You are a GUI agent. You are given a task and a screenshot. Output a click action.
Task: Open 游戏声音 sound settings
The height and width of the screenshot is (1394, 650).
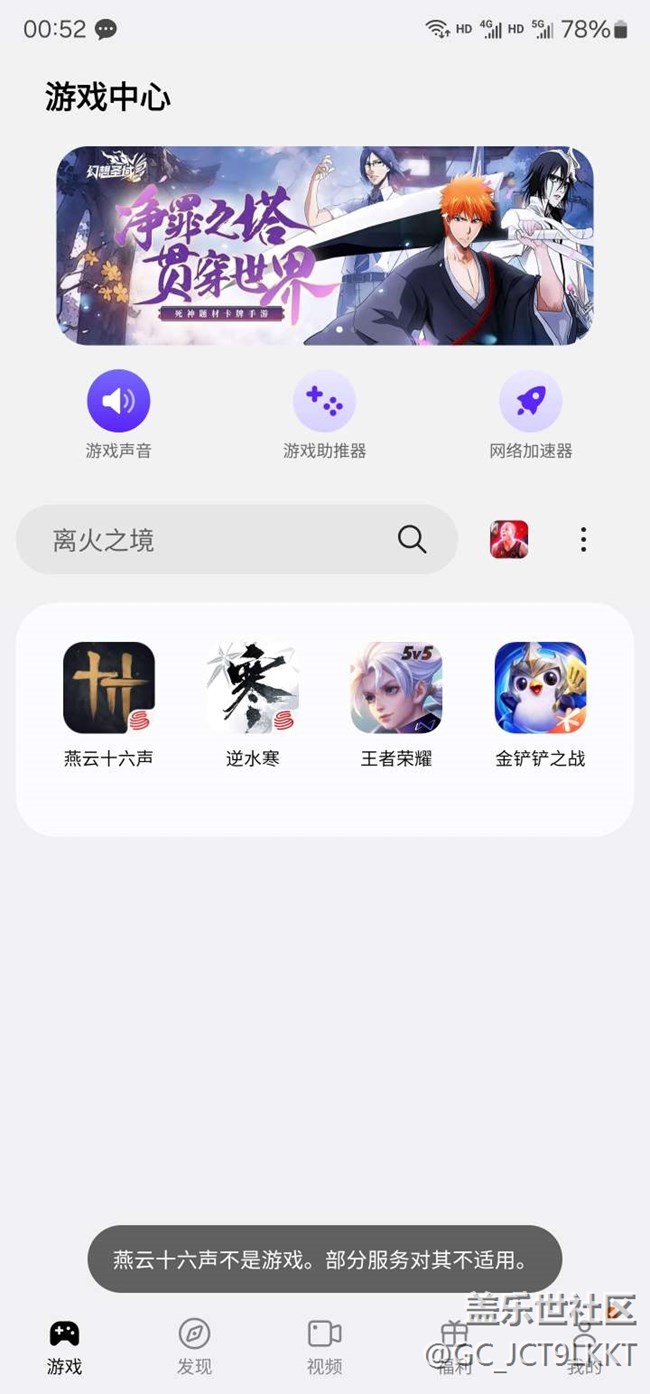click(x=118, y=402)
